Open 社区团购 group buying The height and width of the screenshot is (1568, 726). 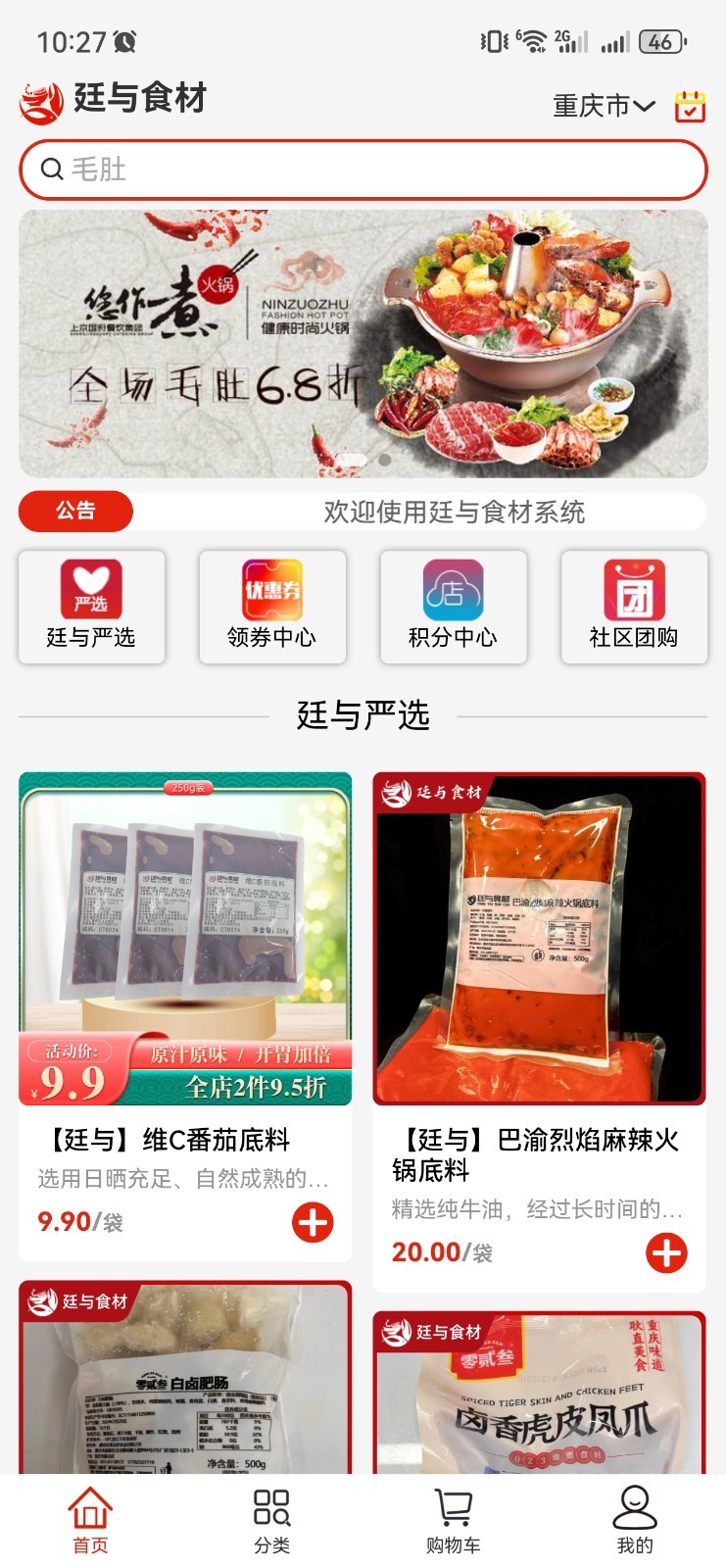[634, 607]
